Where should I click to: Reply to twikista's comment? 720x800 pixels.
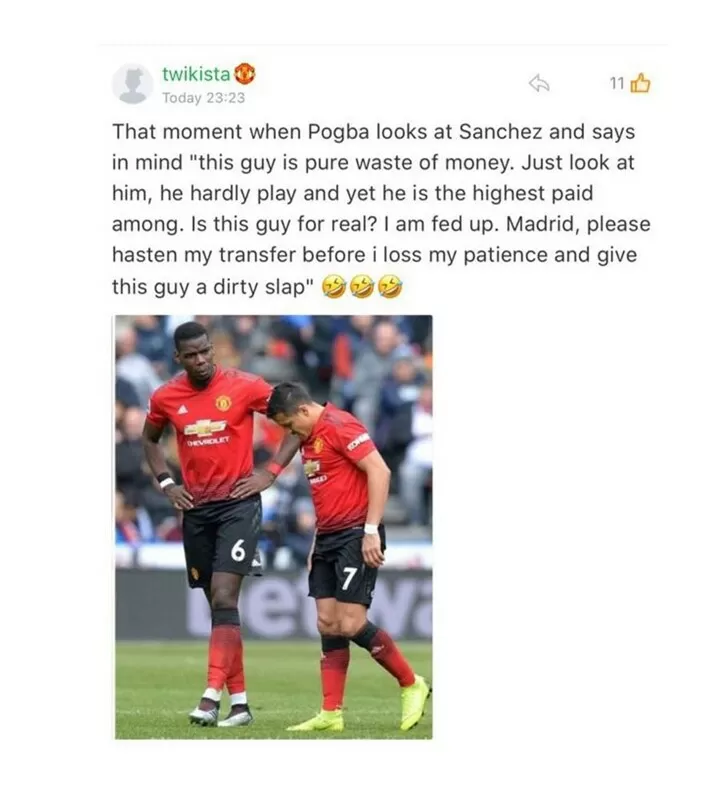point(540,84)
